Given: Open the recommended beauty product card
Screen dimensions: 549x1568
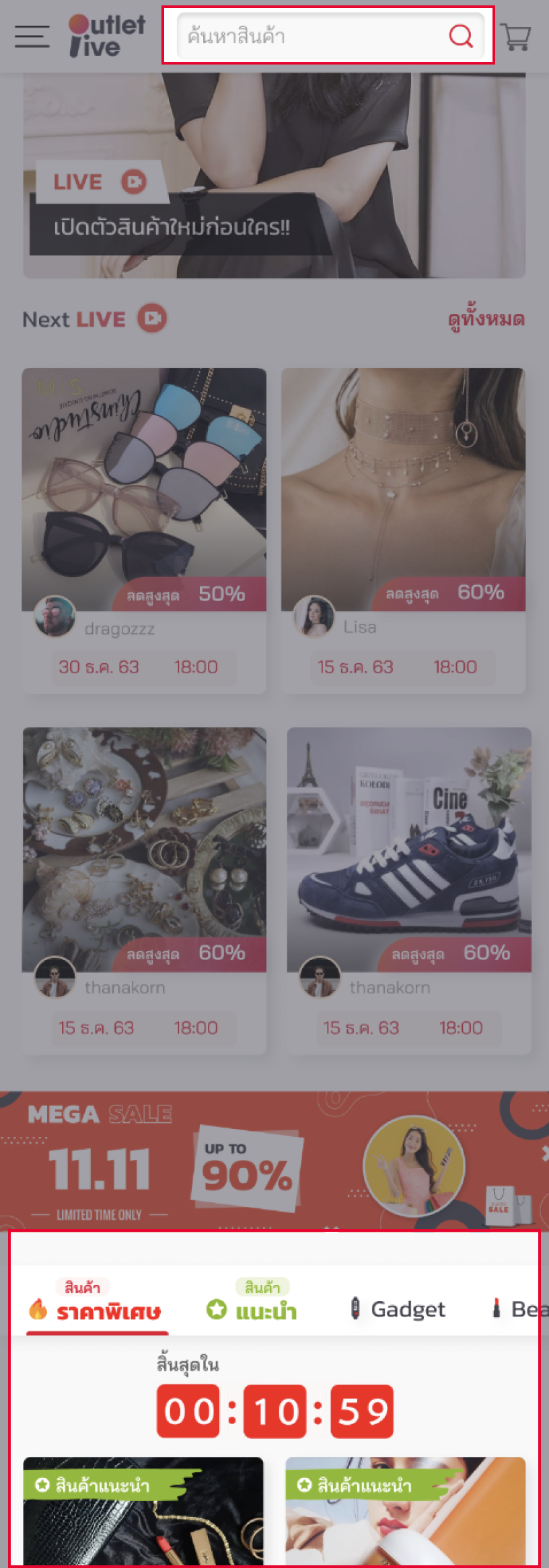Looking at the screenshot, I should [405, 1513].
